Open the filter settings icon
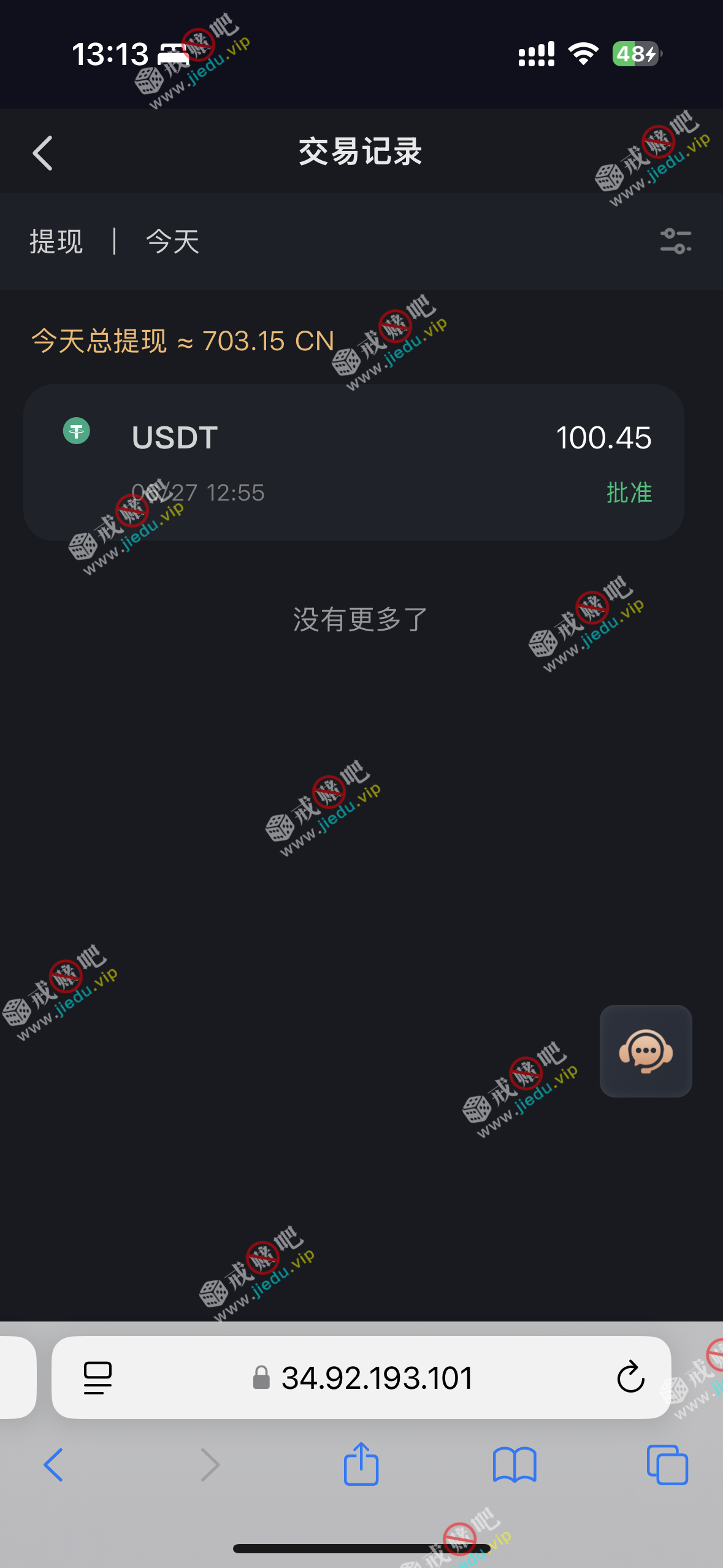This screenshot has width=723, height=1568. tap(675, 241)
